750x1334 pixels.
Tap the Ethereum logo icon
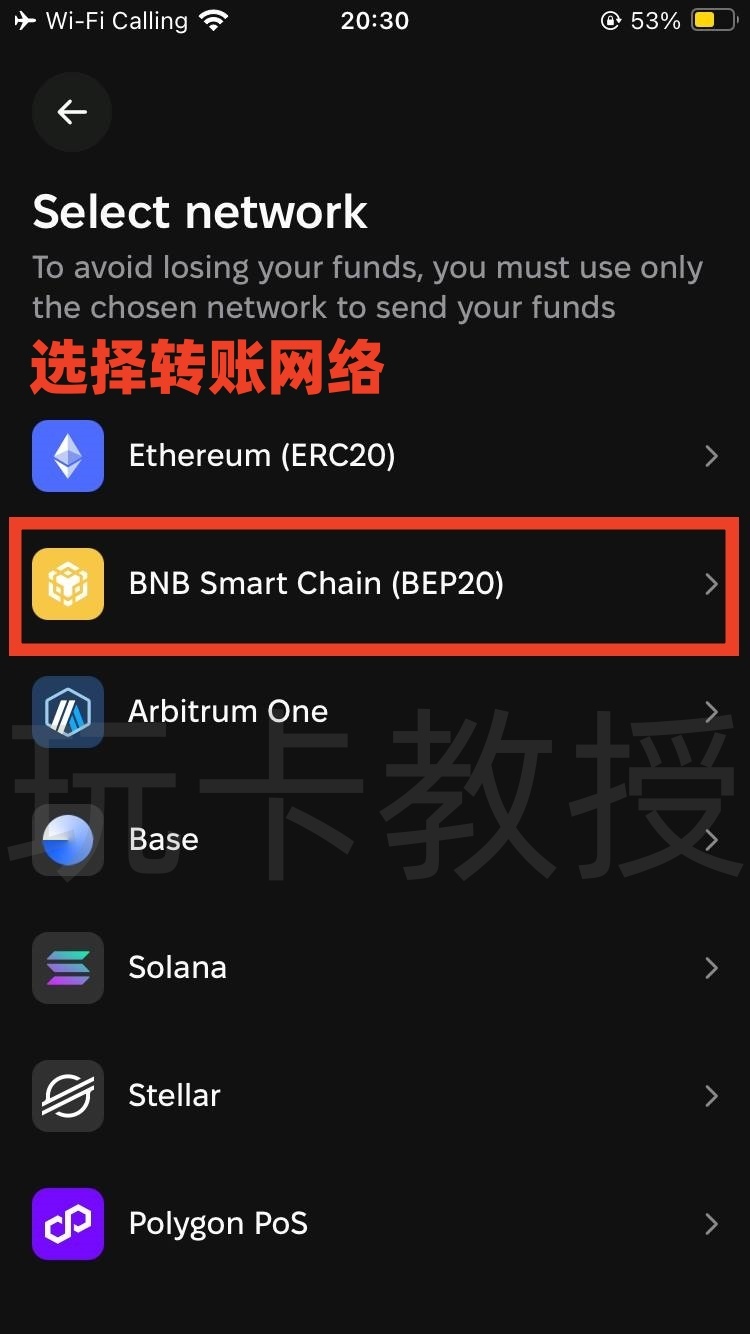click(67, 456)
